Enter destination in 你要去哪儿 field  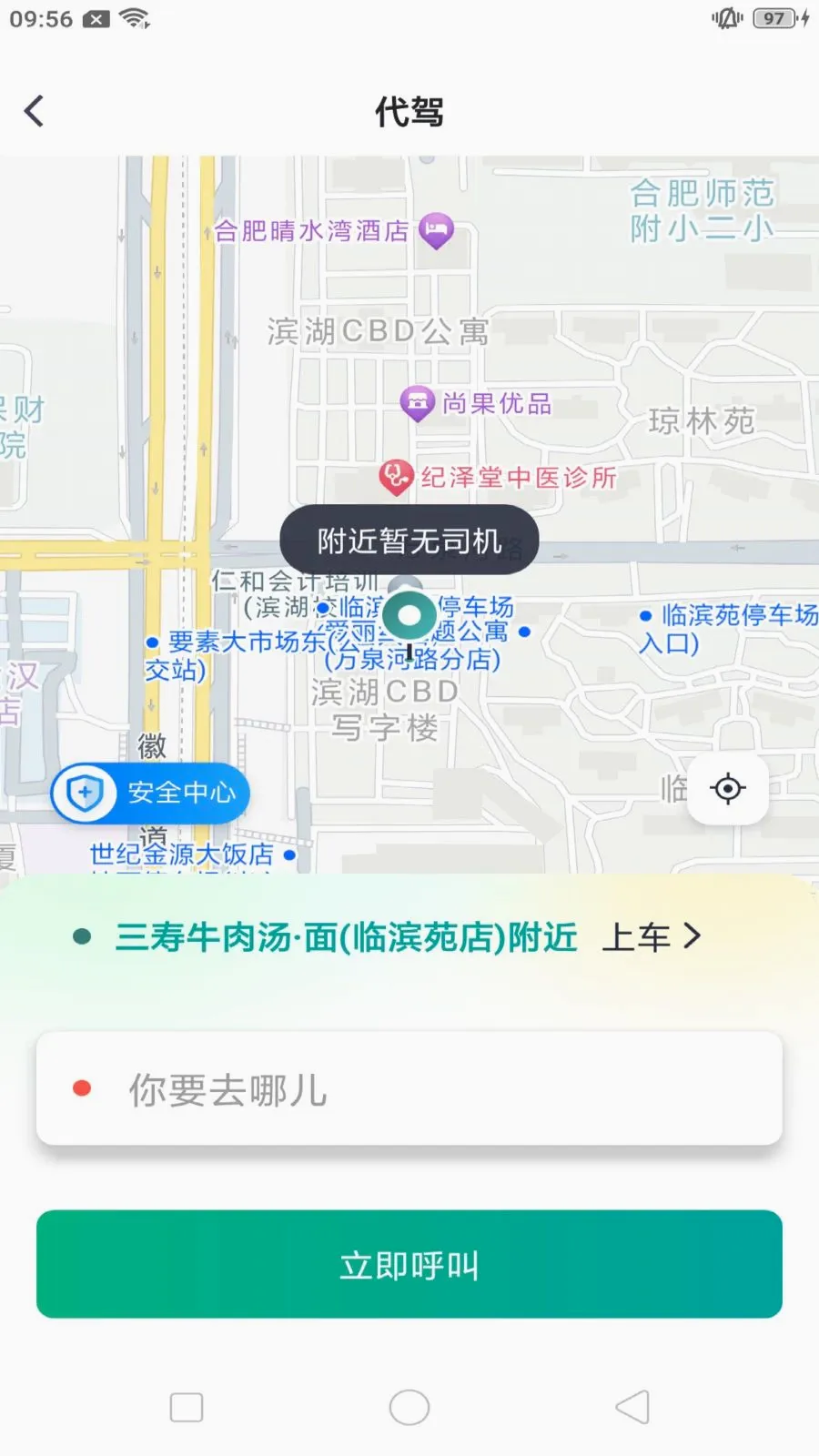[x=409, y=1088]
